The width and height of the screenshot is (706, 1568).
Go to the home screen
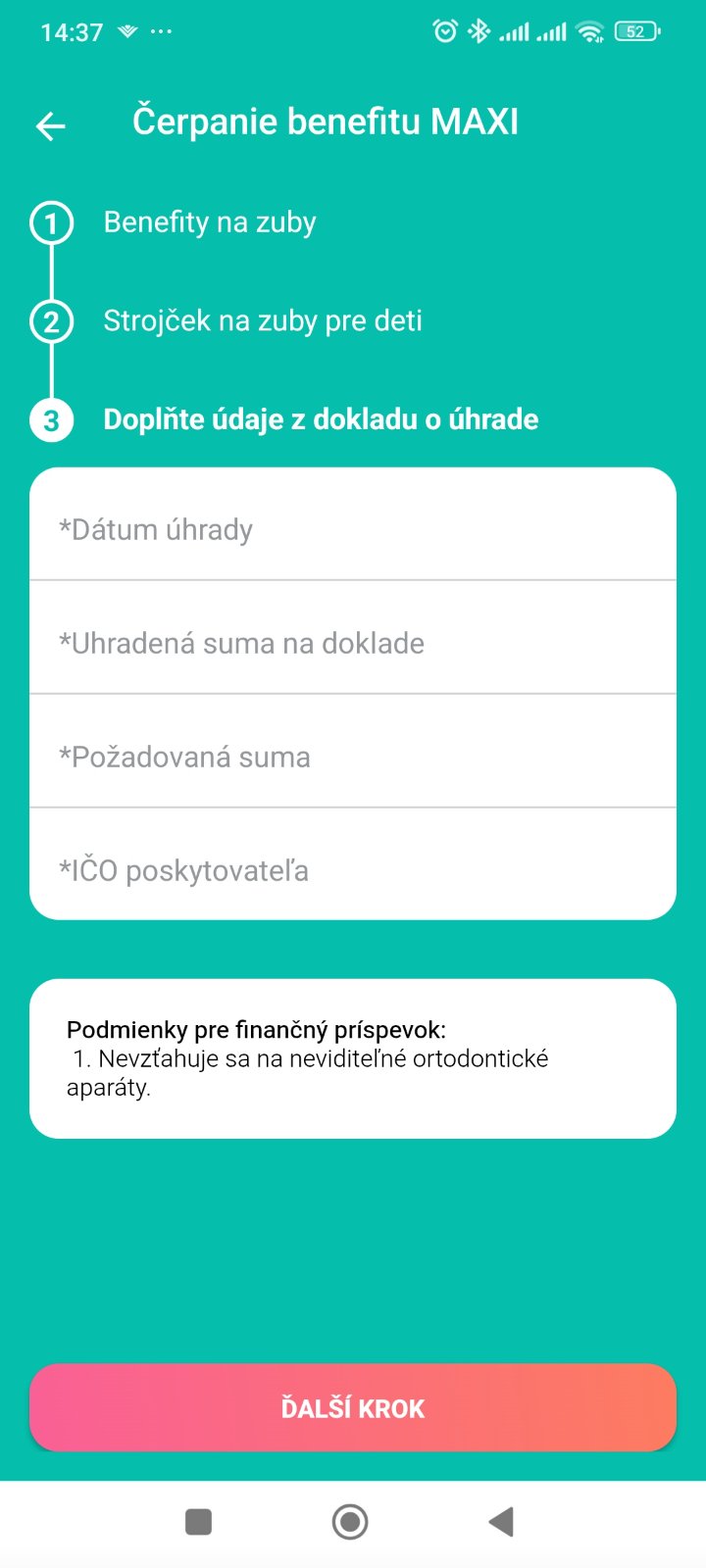click(x=350, y=1522)
